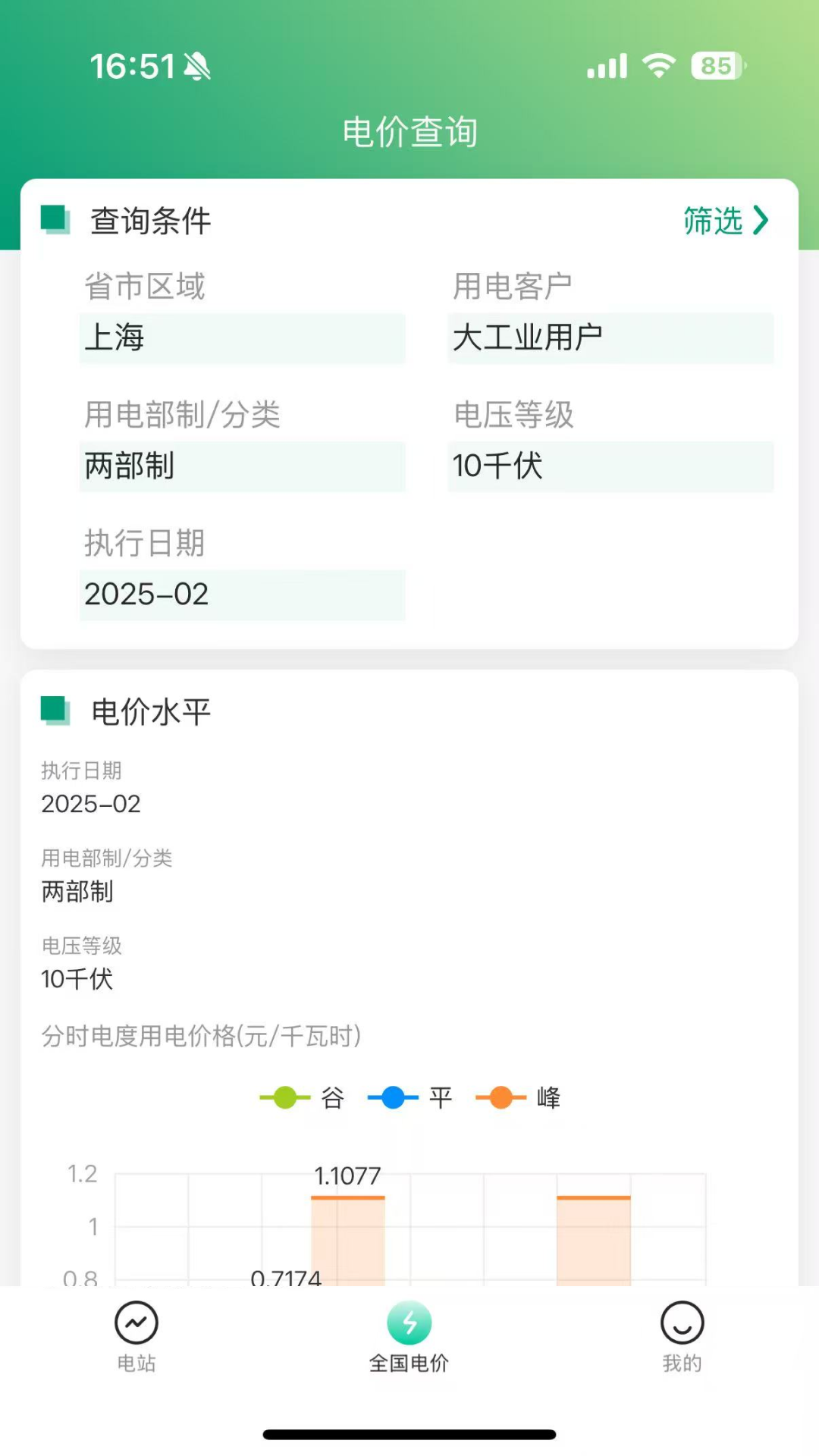Open the 电压等级 selector showing 10千伏
This screenshot has width=819, height=1456.
[x=611, y=468]
